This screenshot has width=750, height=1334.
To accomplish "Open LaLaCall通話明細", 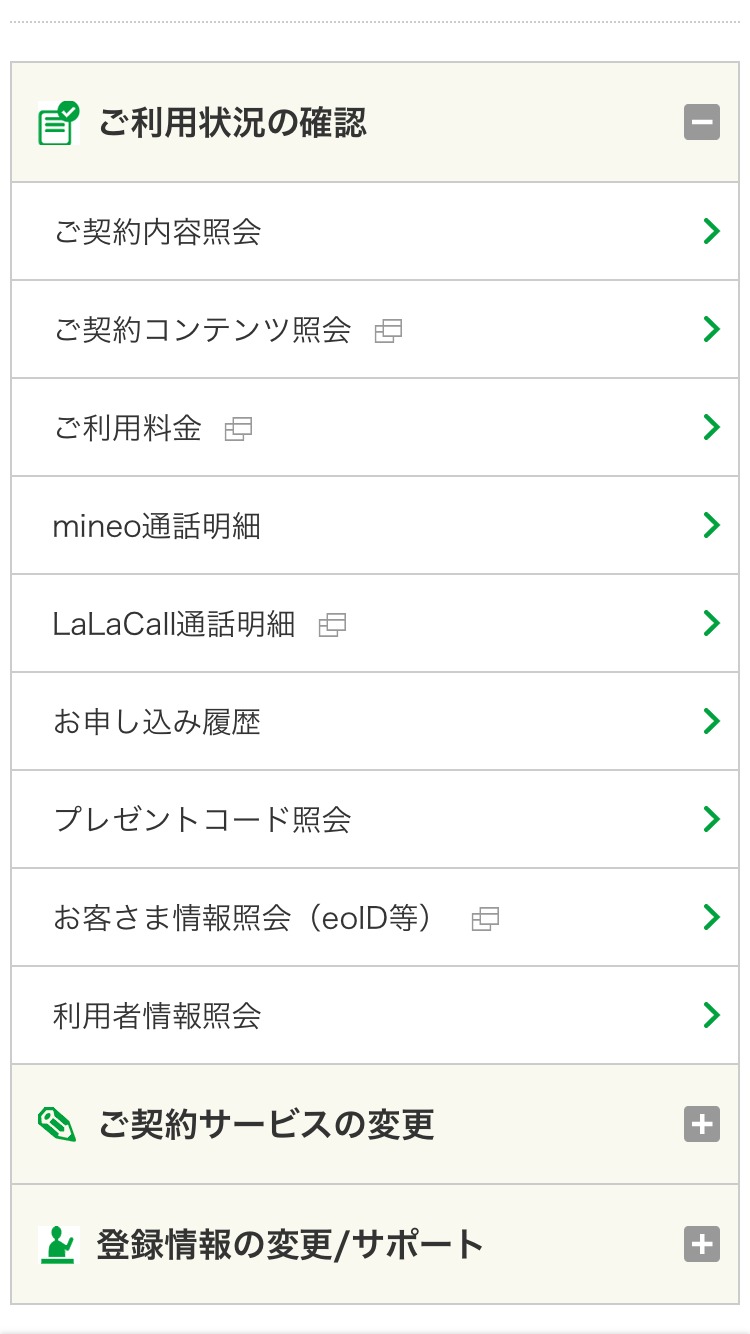I will pos(375,624).
